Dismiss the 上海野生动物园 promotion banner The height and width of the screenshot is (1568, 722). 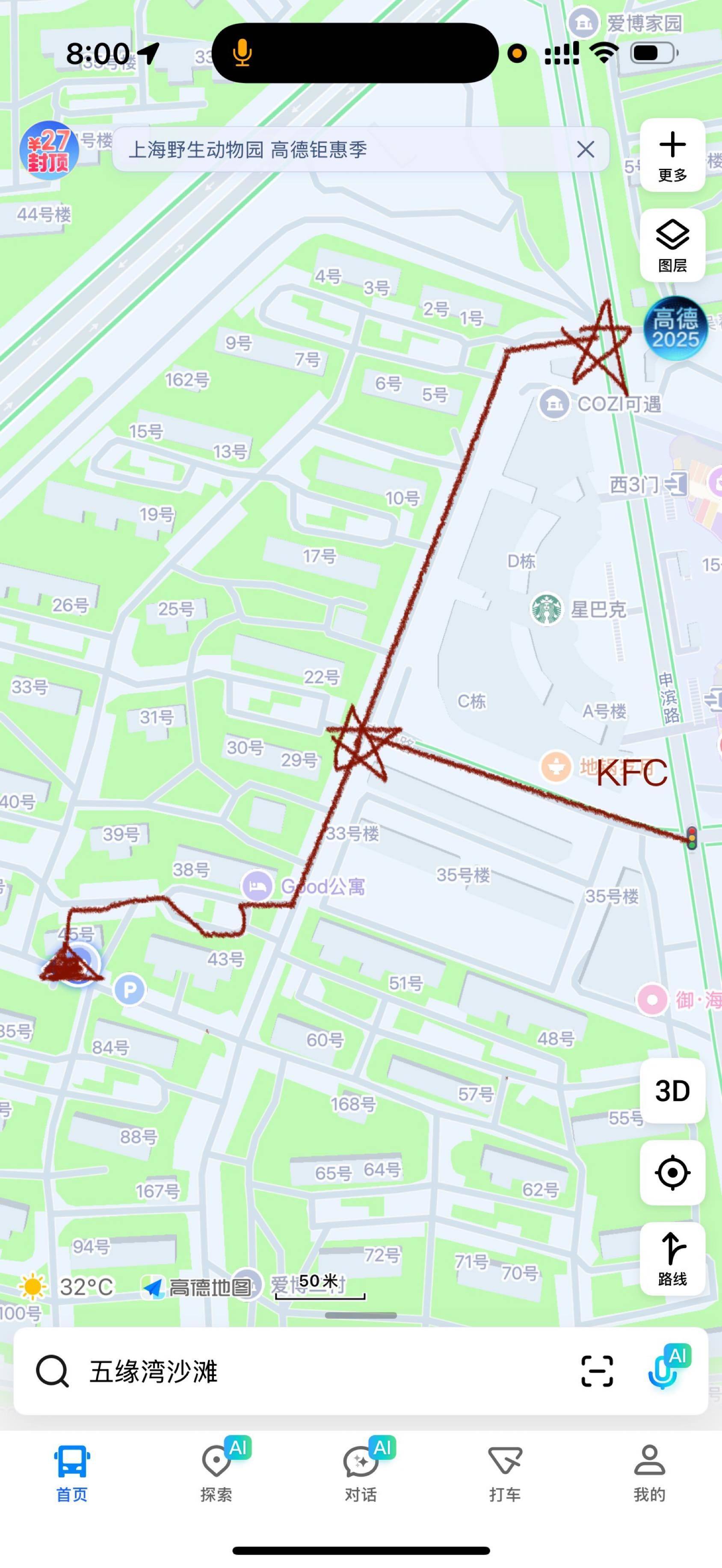tap(585, 149)
